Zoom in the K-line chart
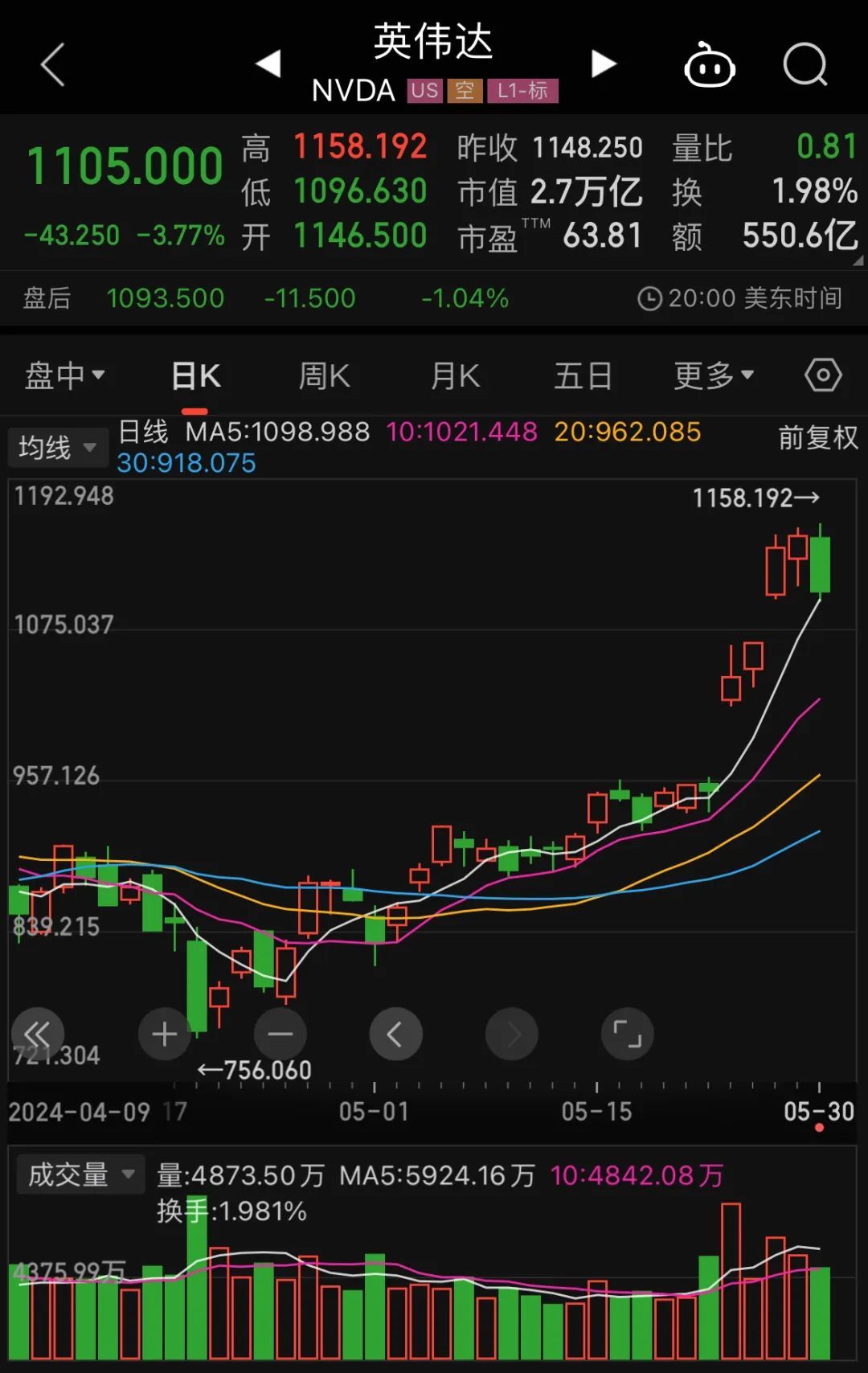This screenshot has width=868, height=1373. pyautogui.click(x=164, y=1034)
